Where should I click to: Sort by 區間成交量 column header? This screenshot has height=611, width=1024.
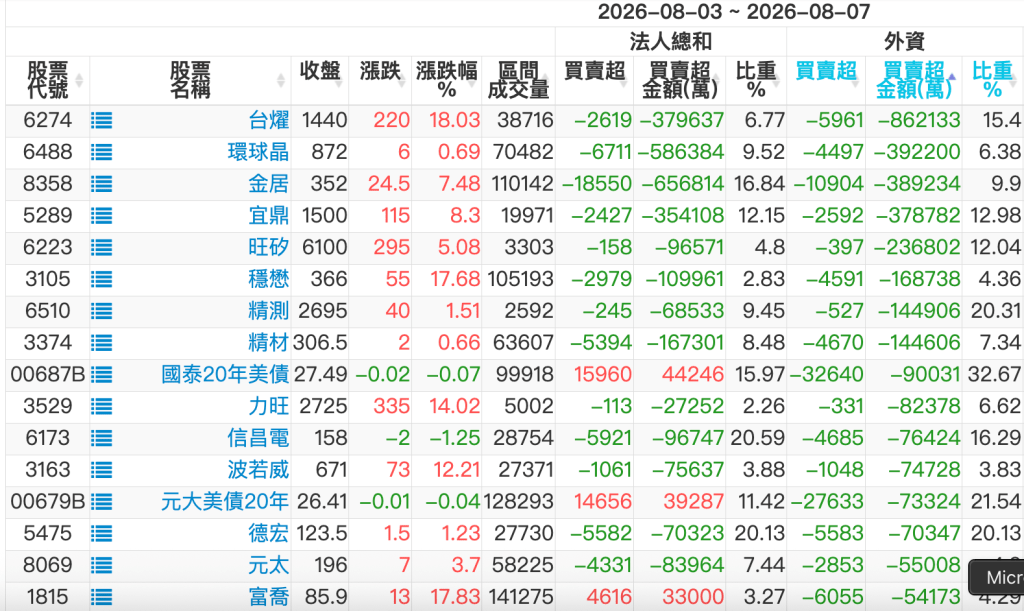(x=519, y=80)
